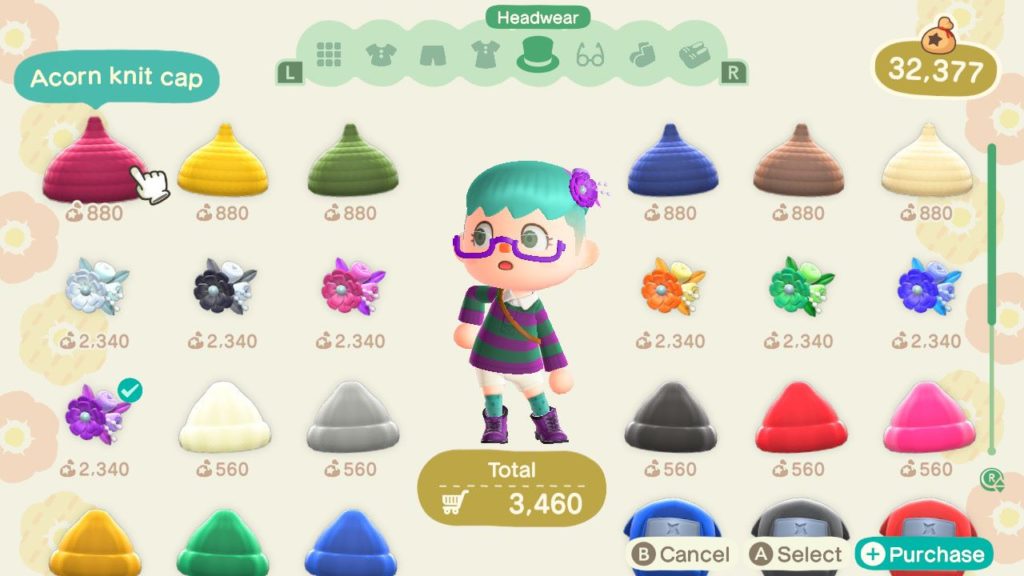1024x576 pixels.
Task: Tap the Select button
Action: coord(797,553)
